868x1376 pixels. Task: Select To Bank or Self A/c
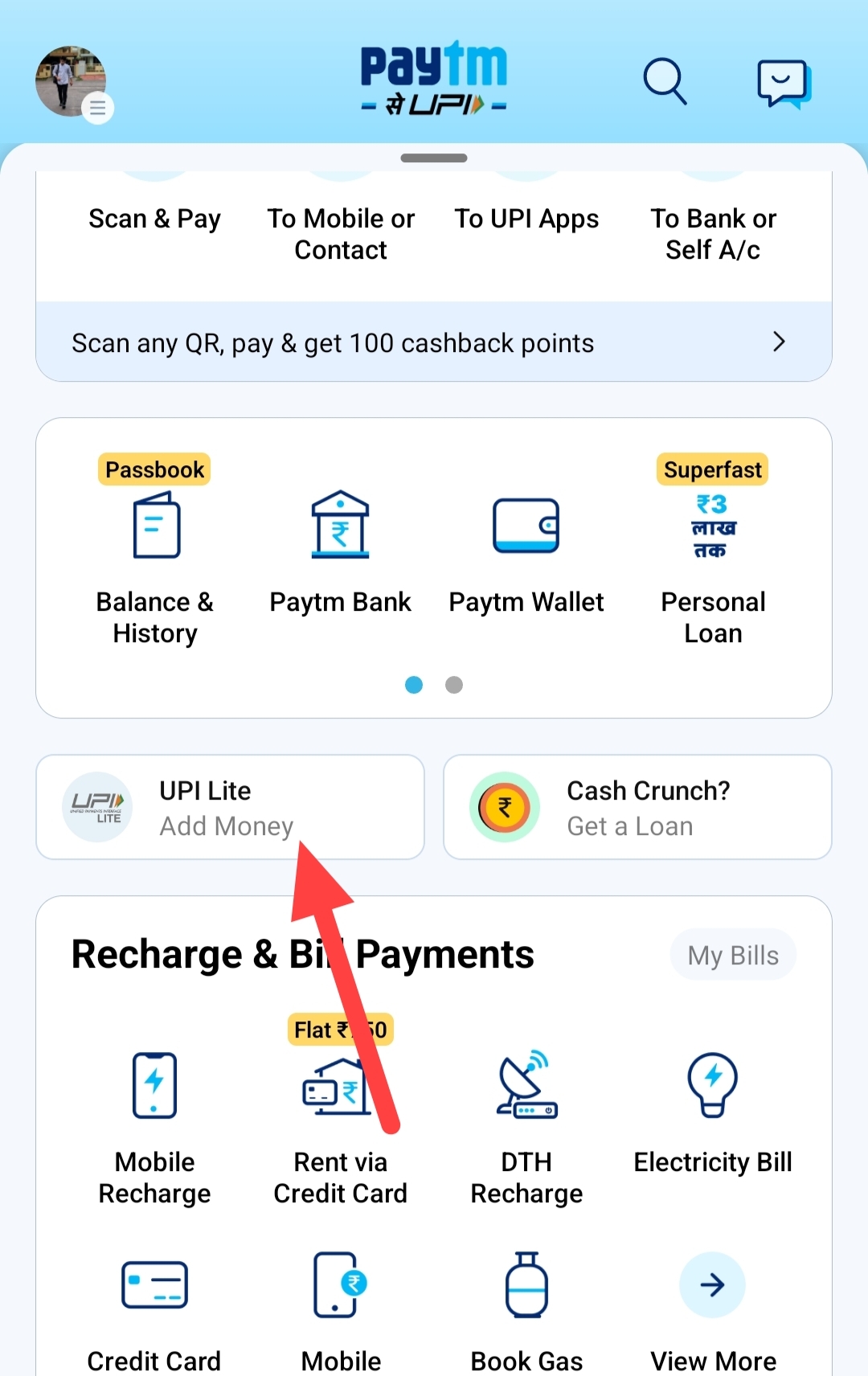713,233
